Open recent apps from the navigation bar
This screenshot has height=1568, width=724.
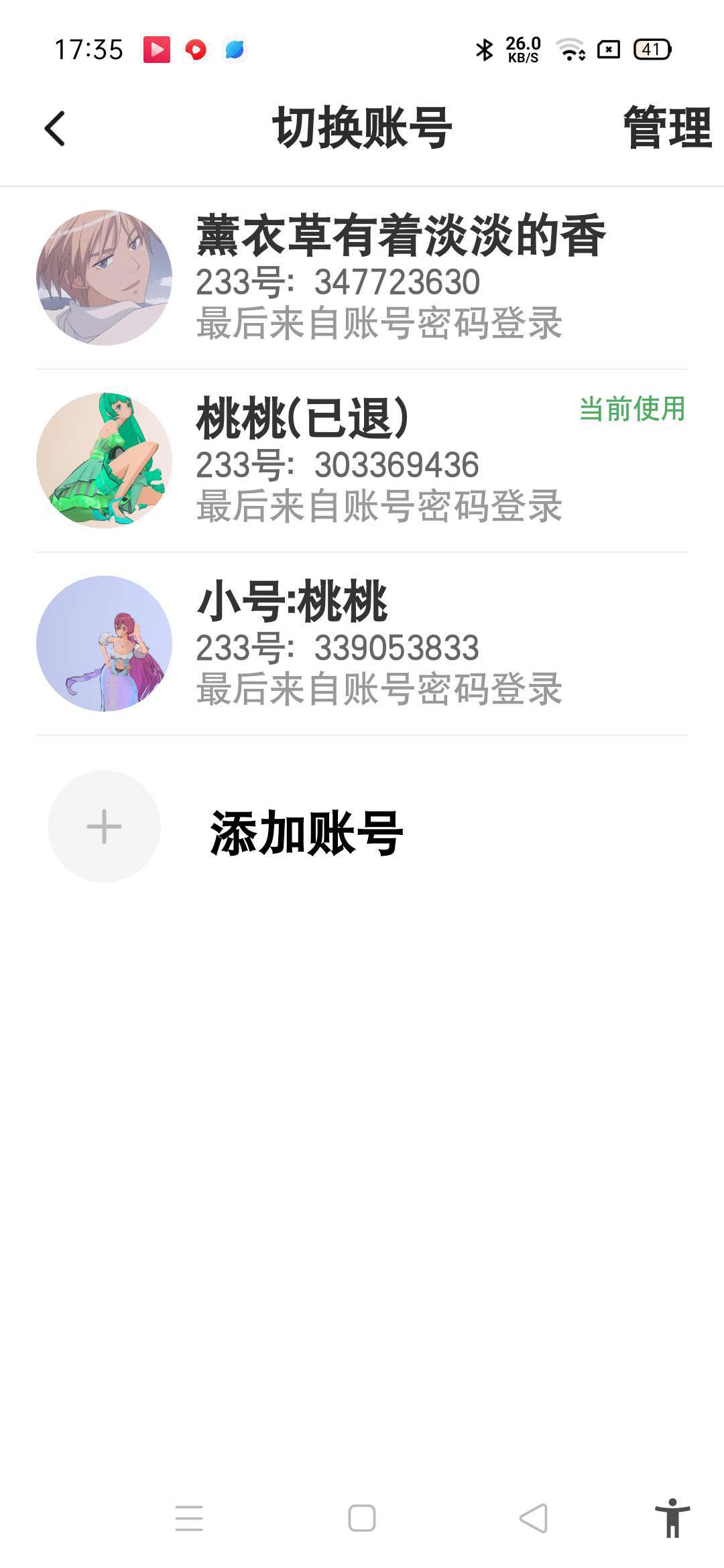[x=189, y=1518]
